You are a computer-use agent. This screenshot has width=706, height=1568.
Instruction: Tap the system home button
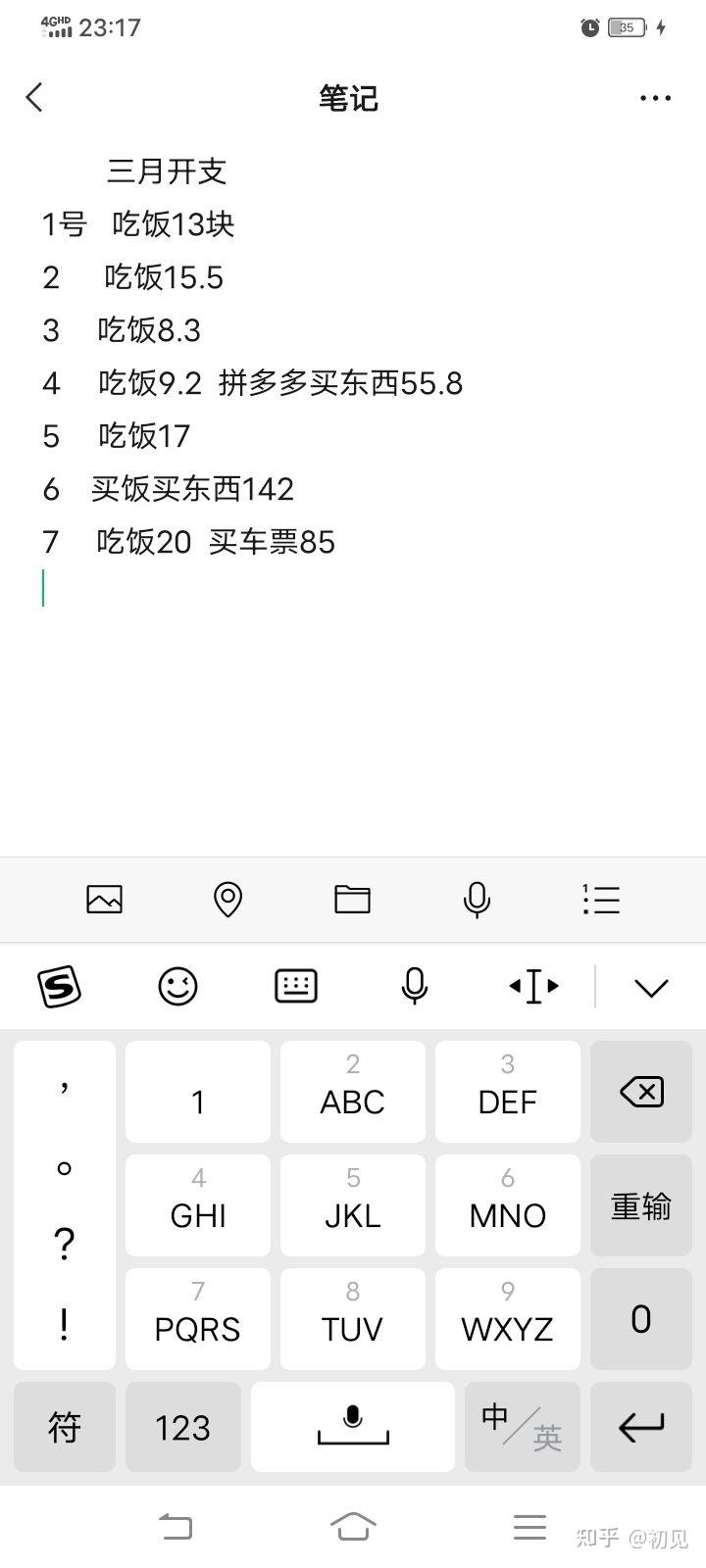[x=353, y=1526]
